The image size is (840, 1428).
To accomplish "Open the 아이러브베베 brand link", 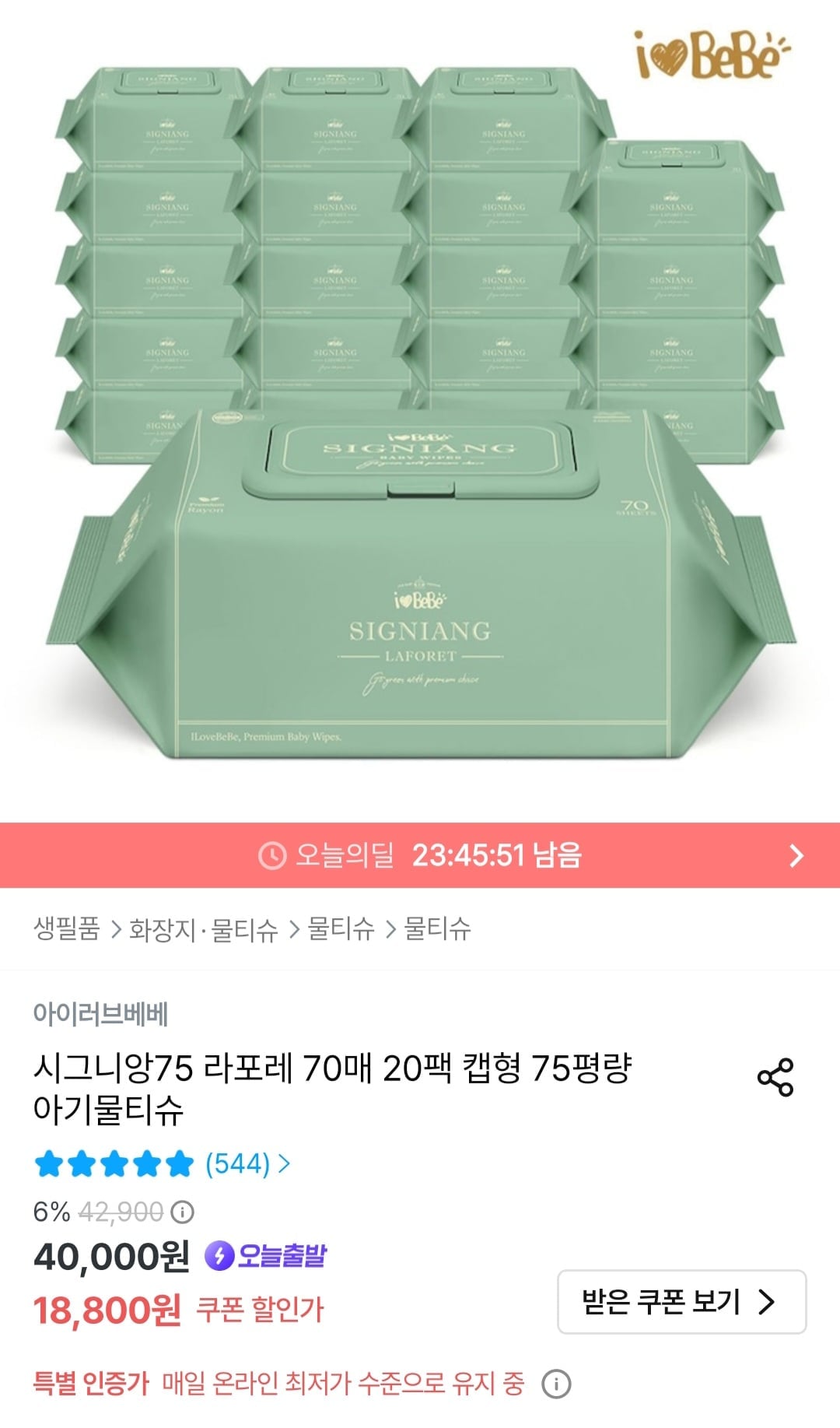I will coord(100,1014).
